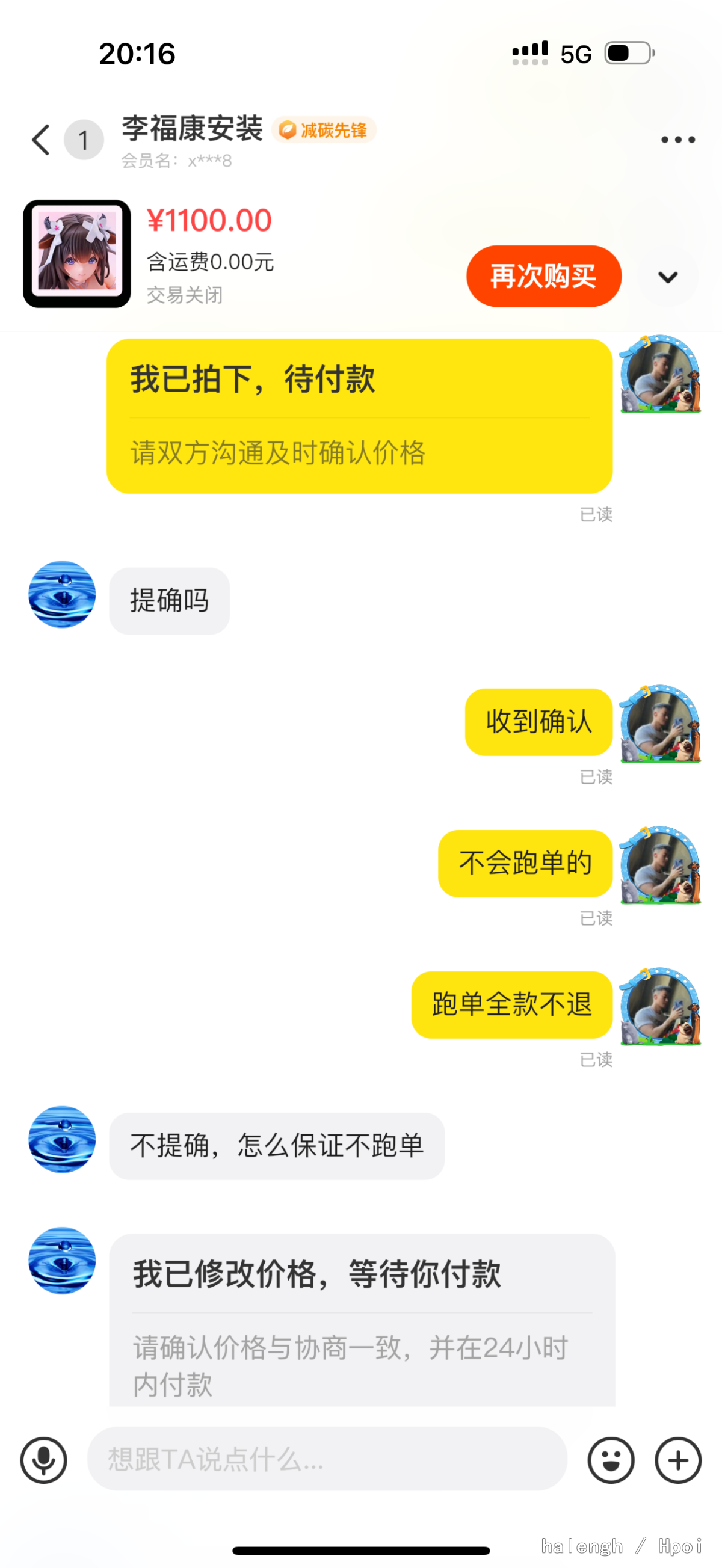
Task: Open the emoji picker
Action: (611, 1460)
